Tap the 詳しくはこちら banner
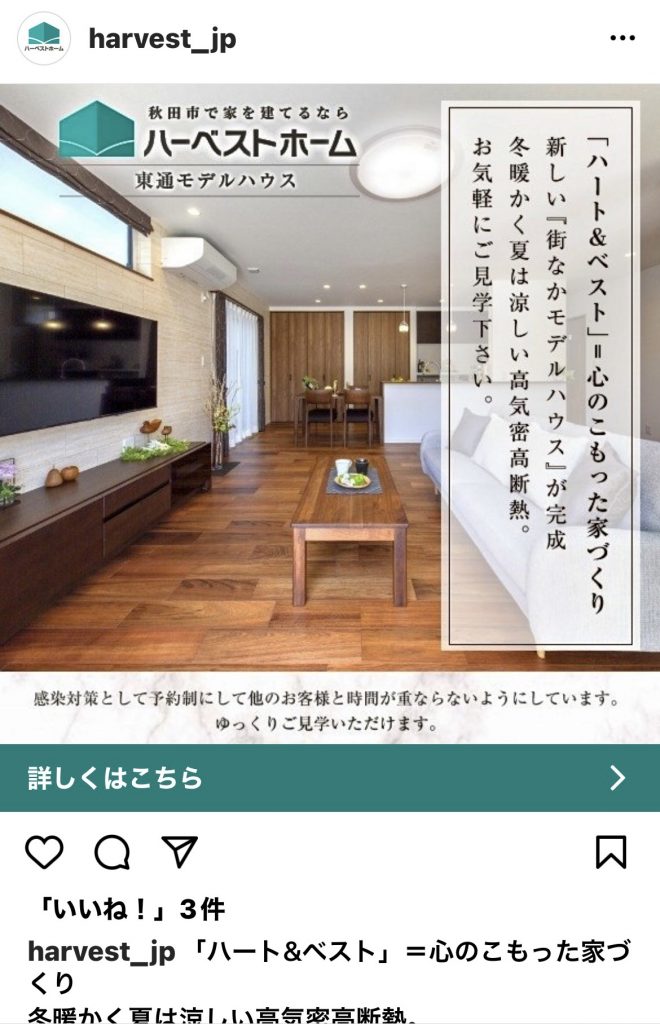The width and height of the screenshot is (660, 1024). [330, 778]
